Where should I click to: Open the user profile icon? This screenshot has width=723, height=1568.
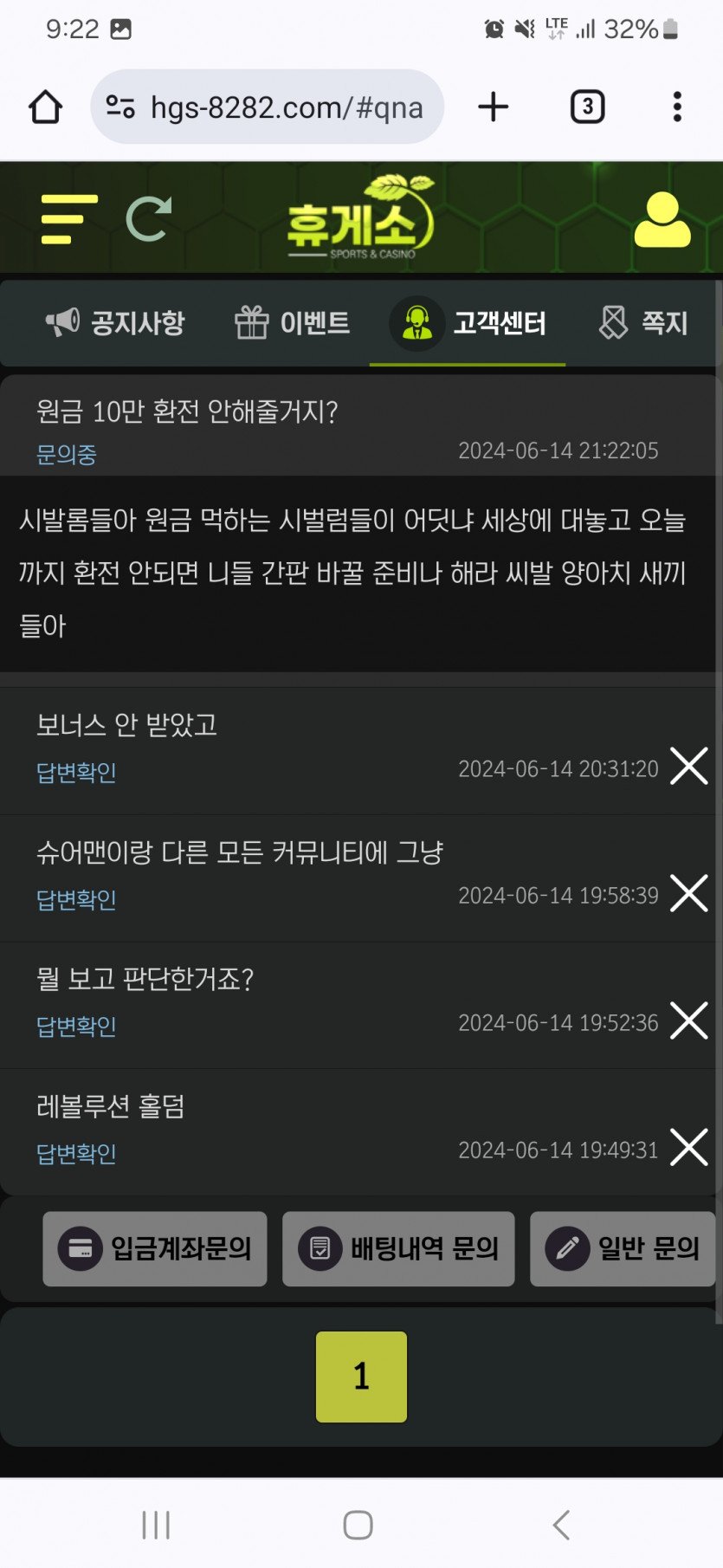click(662, 220)
